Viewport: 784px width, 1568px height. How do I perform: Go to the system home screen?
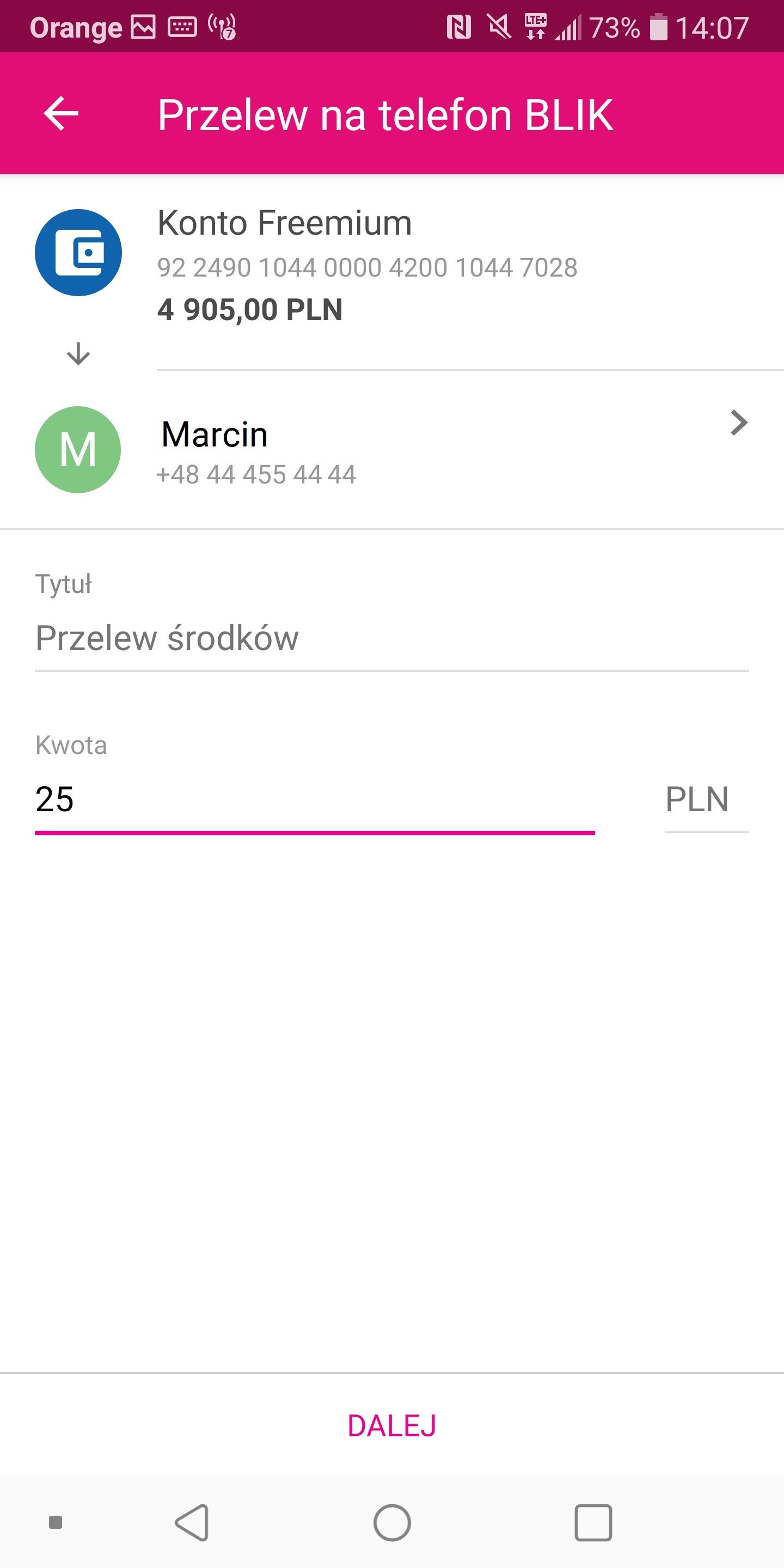click(392, 1523)
